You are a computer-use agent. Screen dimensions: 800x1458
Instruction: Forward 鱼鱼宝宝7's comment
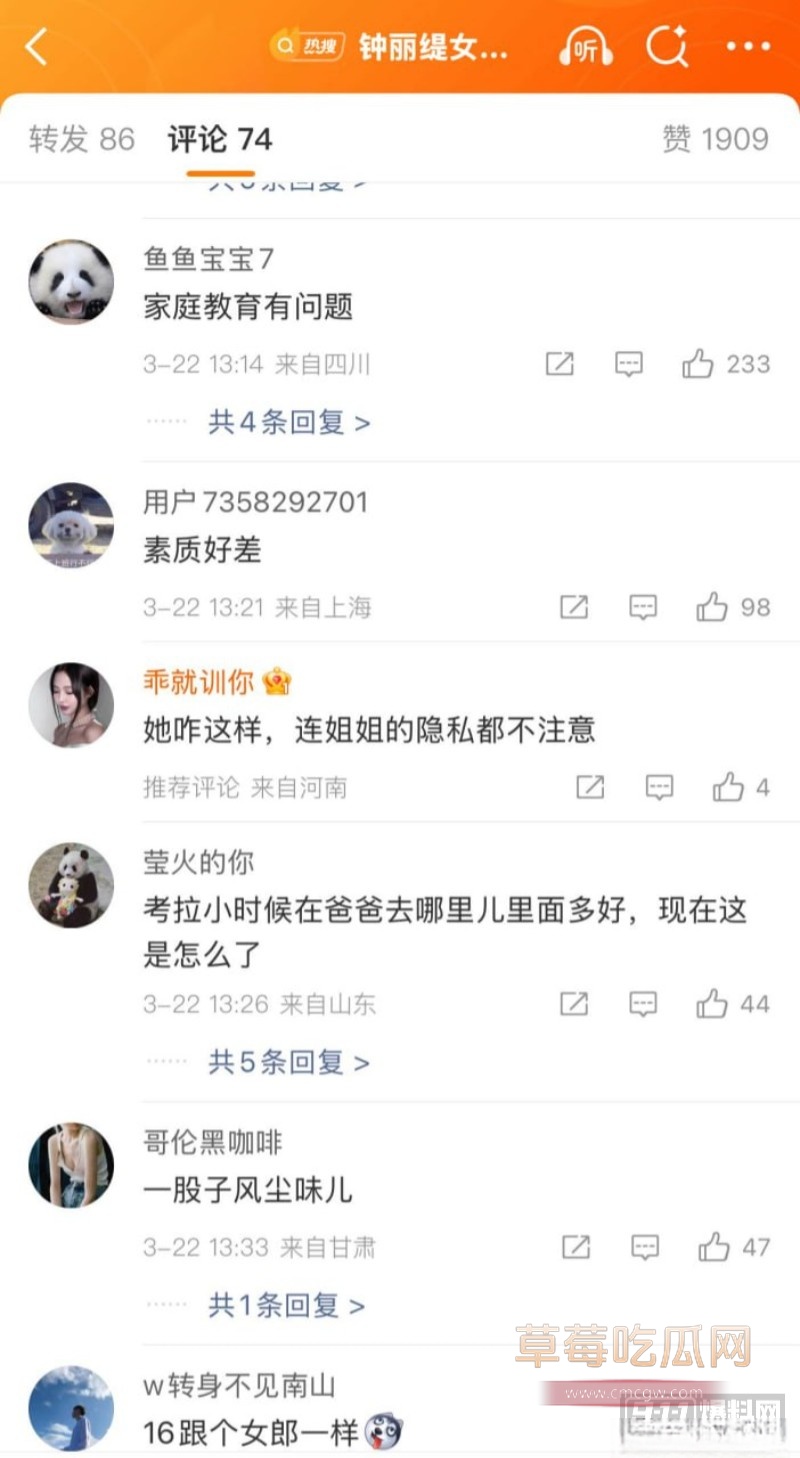[x=560, y=364]
